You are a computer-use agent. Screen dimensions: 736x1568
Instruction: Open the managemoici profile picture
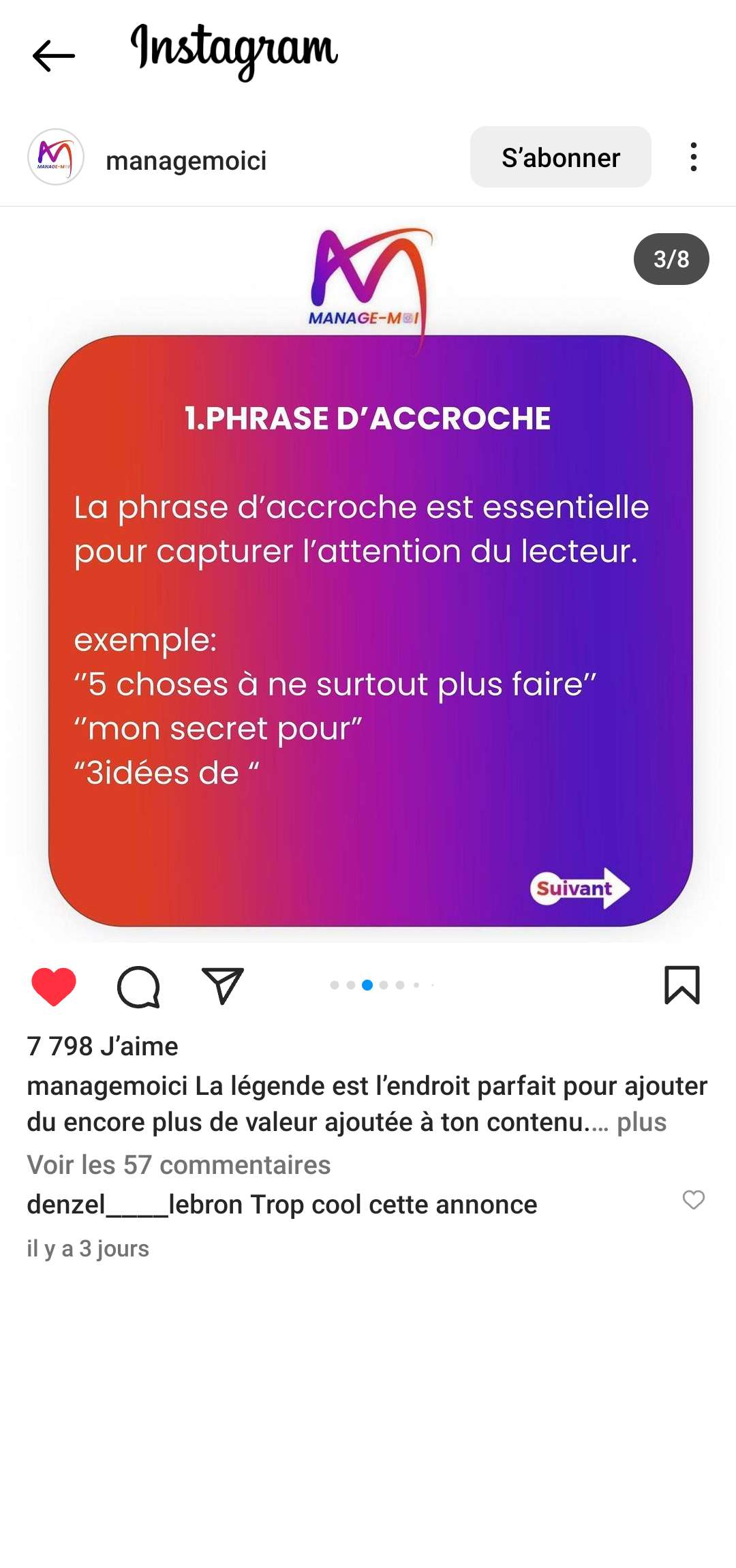tap(56, 157)
